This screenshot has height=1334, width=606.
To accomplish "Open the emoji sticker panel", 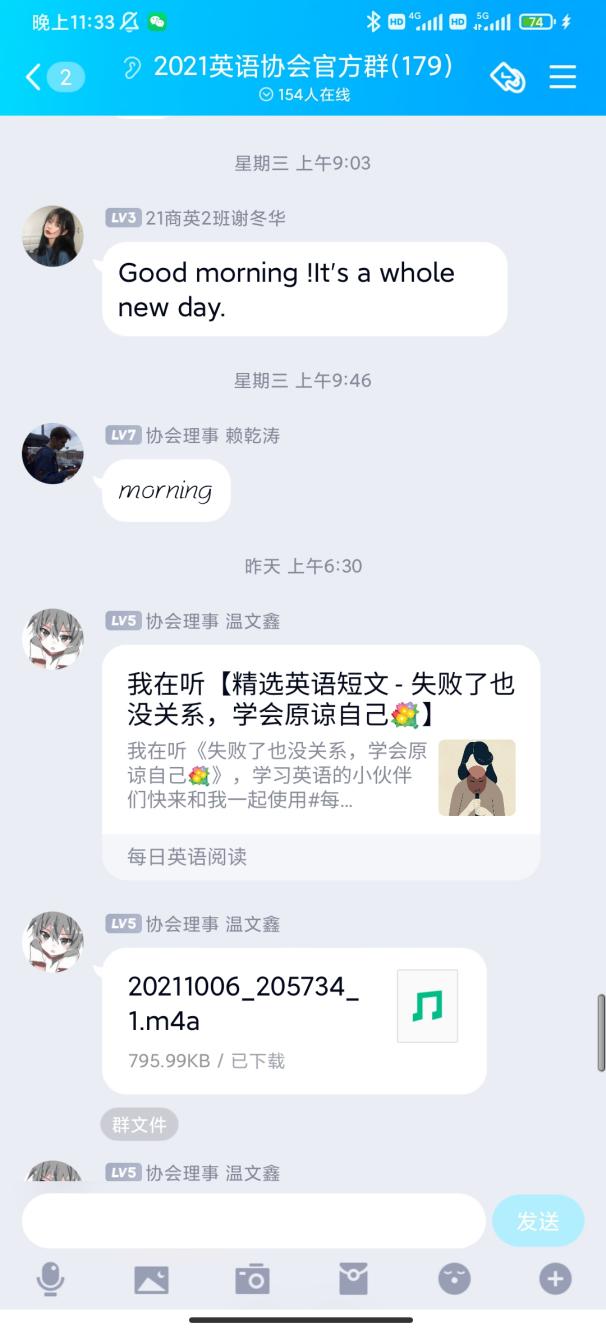I will 454,1279.
